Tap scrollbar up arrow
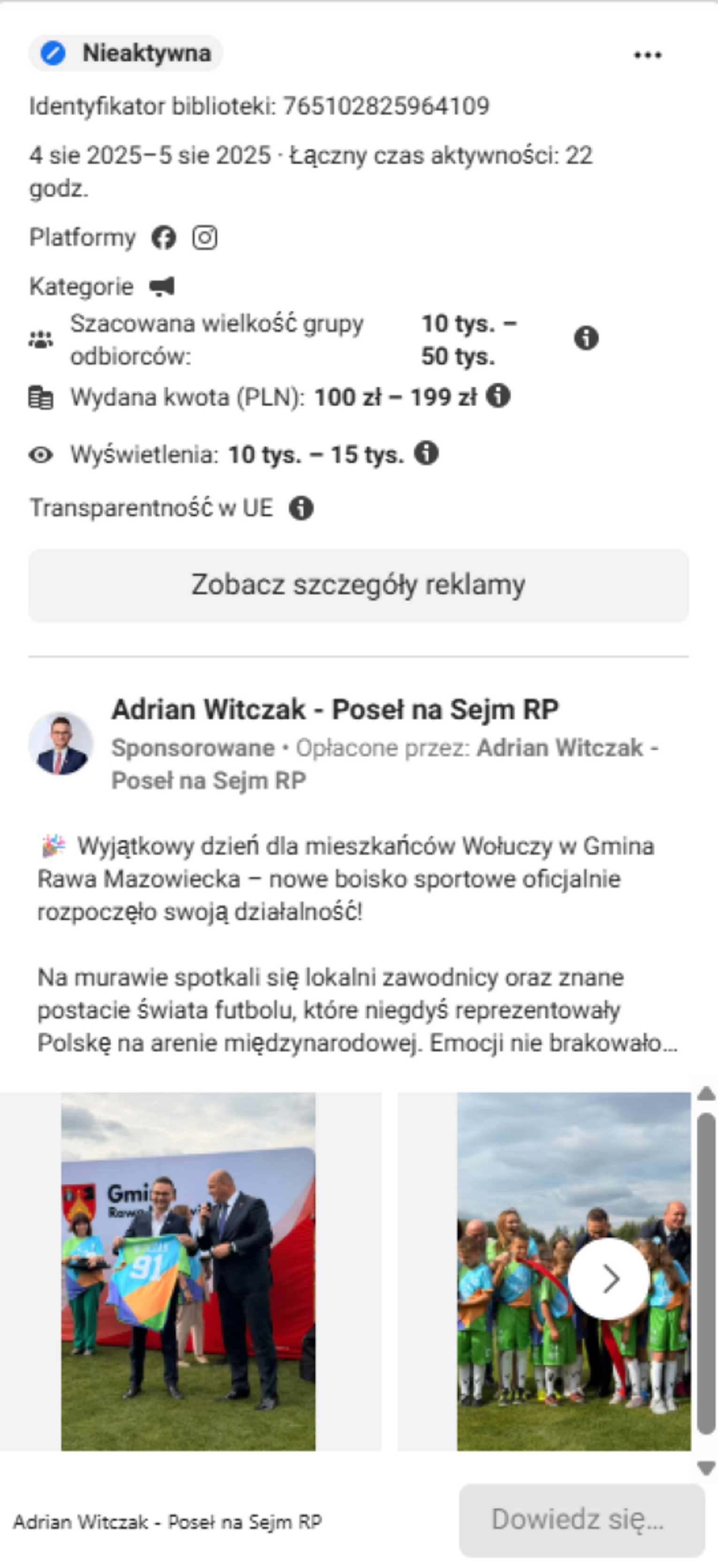Screen dimensions: 718x1568 [x=706, y=1094]
